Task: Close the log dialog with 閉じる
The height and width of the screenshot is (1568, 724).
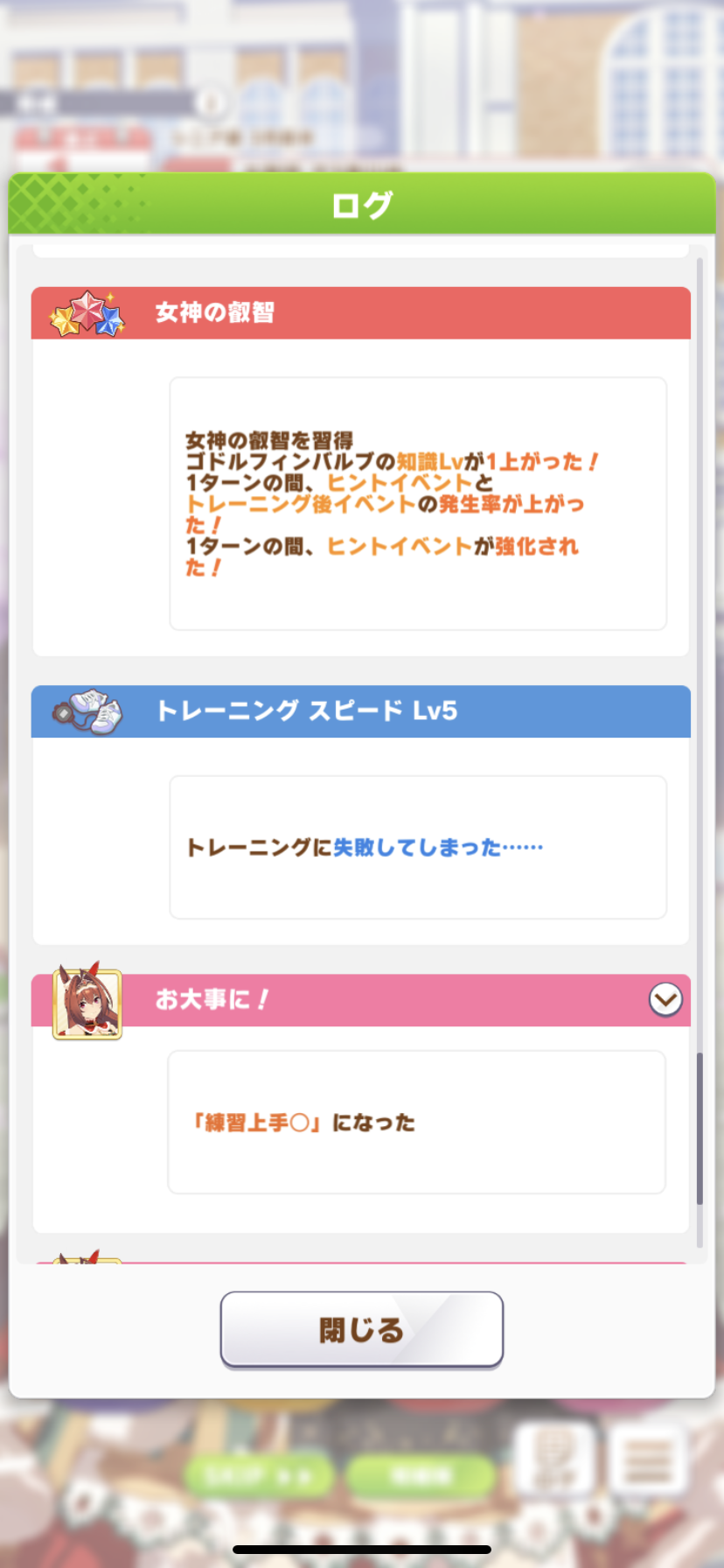Action: coord(361,1329)
